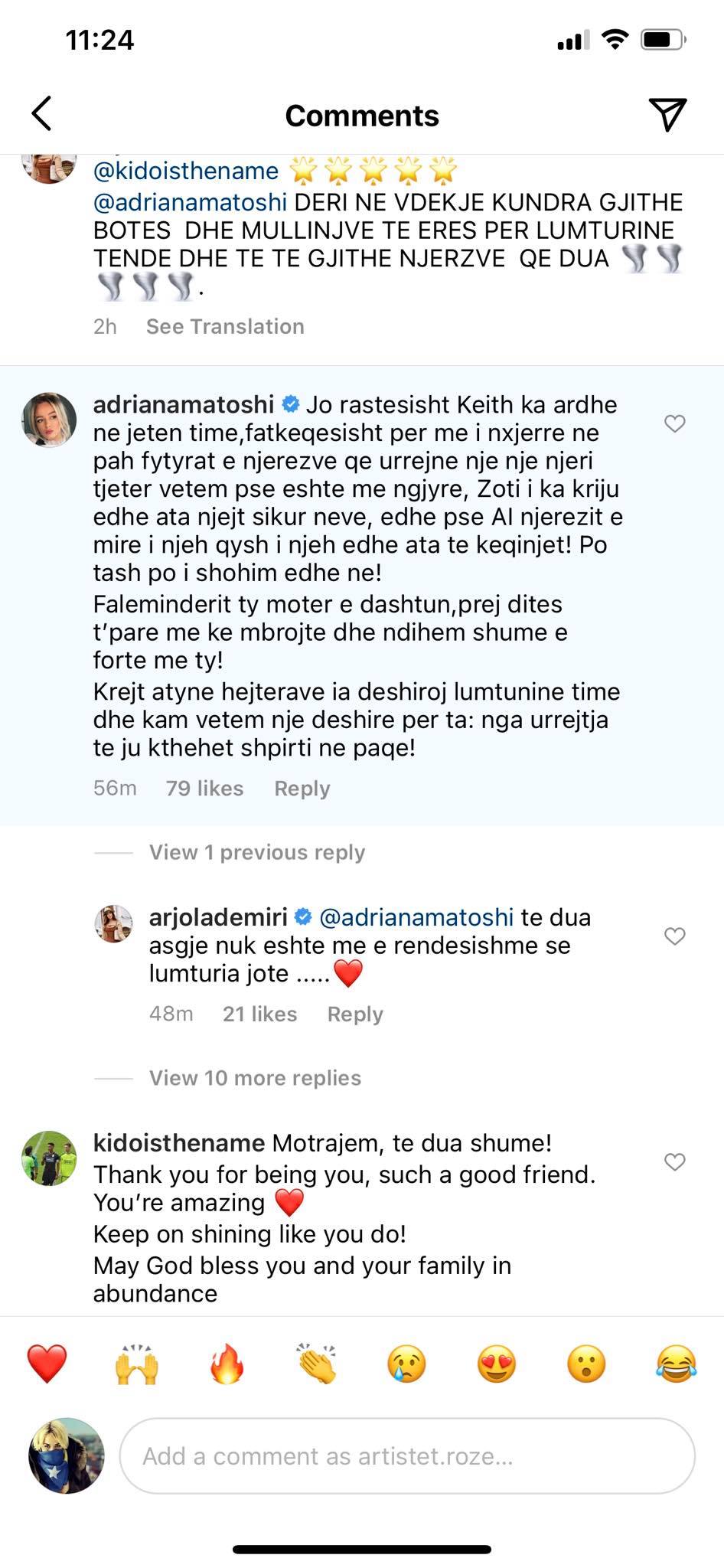This screenshot has width=724, height=1568.
Task: View likes on adrianamatoshi's comment
Action: (204, 789)
